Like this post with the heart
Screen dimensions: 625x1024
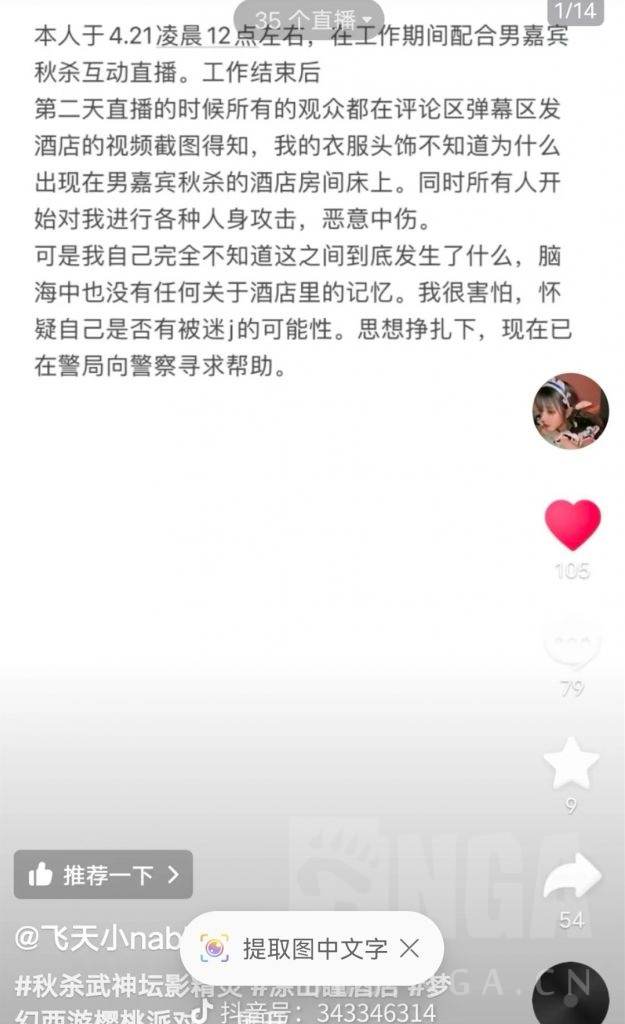coord(572,525)
